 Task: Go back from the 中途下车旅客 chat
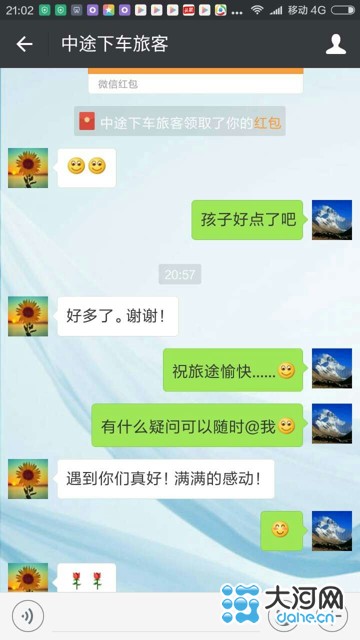24,44
